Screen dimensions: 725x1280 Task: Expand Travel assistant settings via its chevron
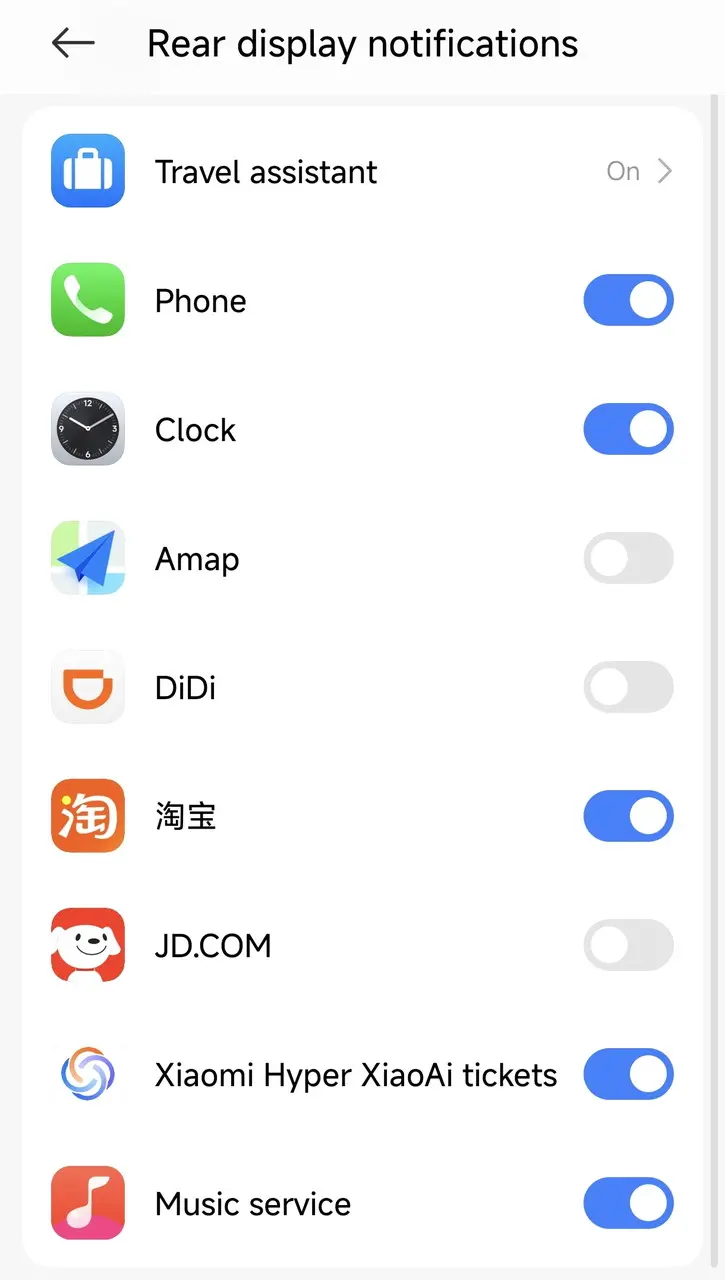pos(665,171)
